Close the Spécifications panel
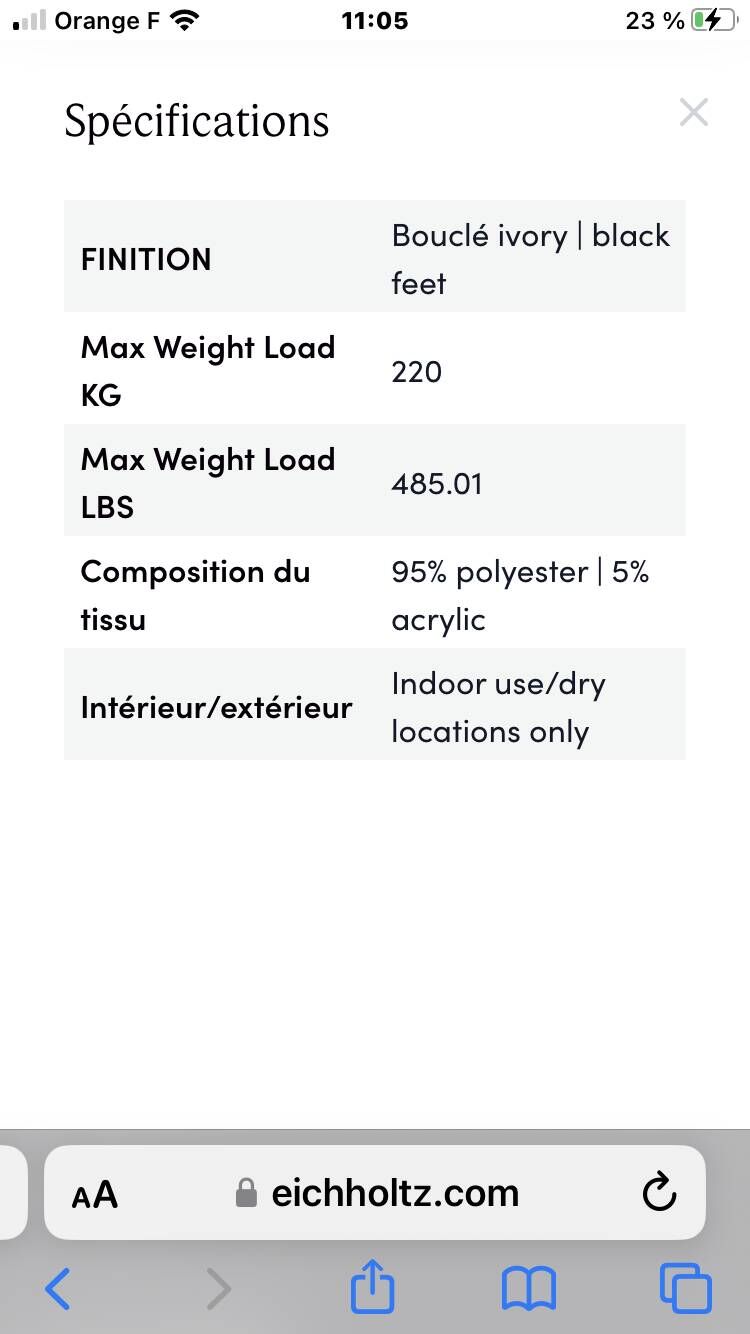This screenshot has height=1334, width=750. pos(693,112)
